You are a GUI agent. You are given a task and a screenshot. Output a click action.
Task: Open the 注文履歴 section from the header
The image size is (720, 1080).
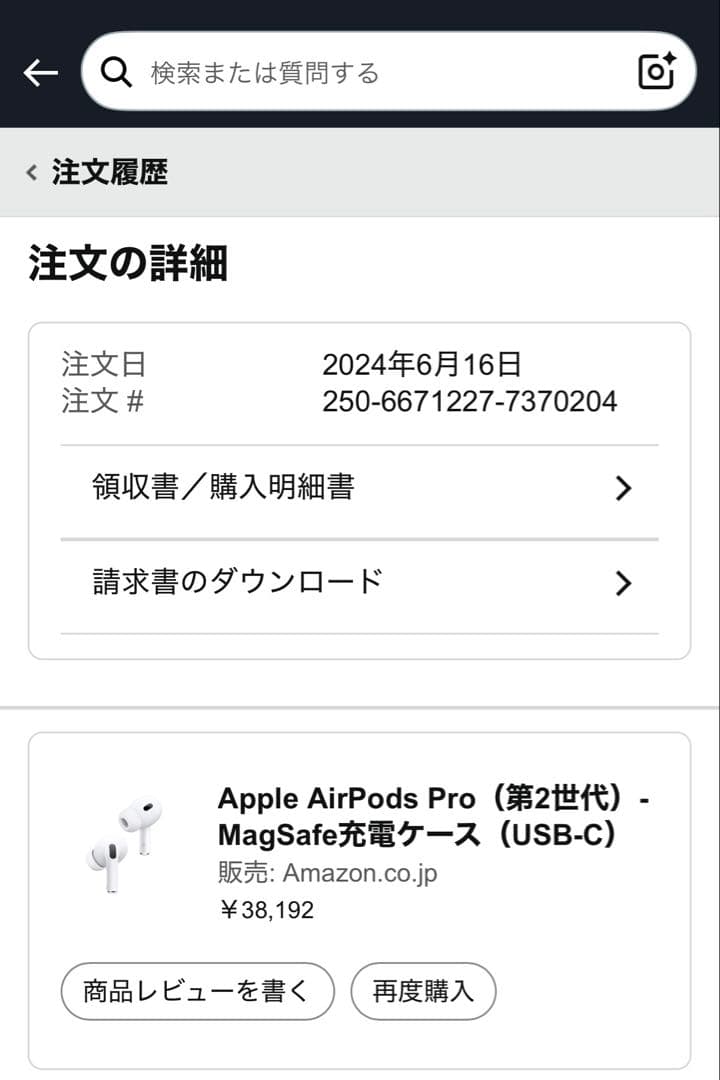pyautogui.click(x=107, y=171)
